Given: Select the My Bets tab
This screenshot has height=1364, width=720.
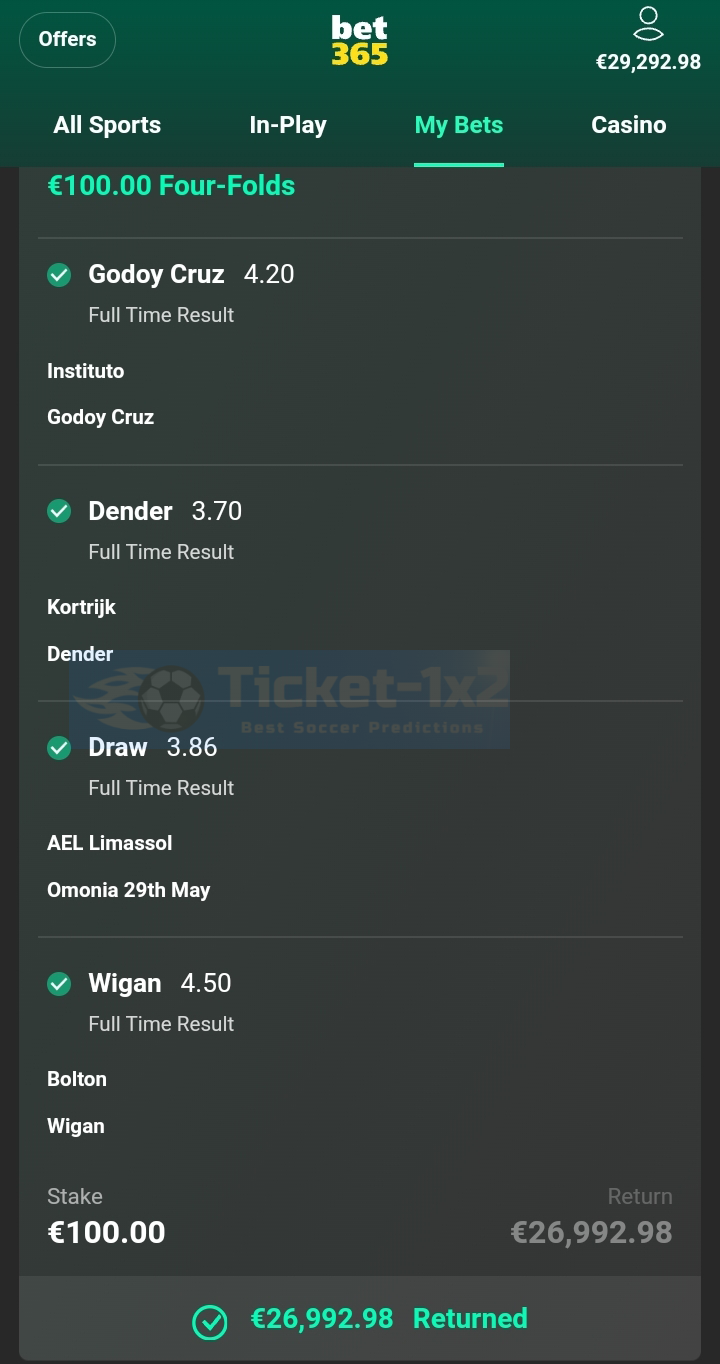Looking at the screenshot, I should 459,125.
